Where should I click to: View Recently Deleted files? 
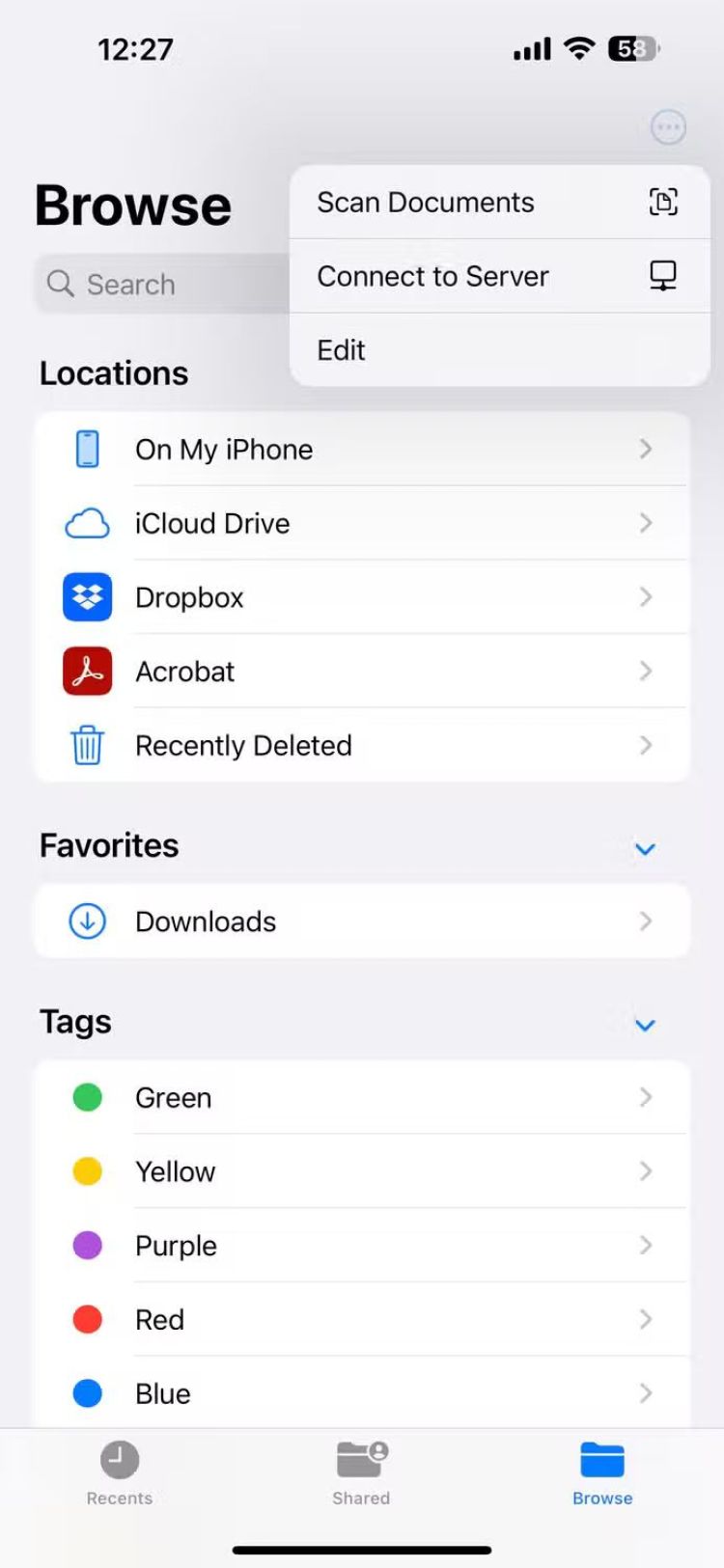point(362,746)
